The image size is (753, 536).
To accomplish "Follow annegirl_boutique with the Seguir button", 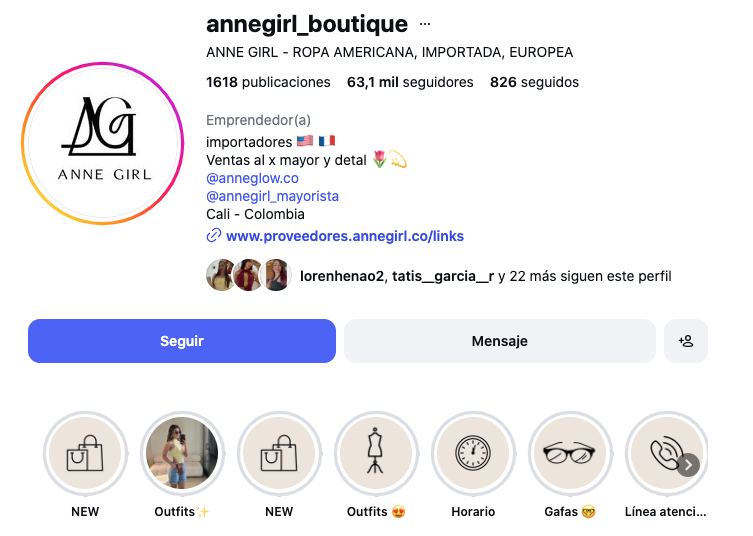I will pyautogui.click(x=182, y=341).
